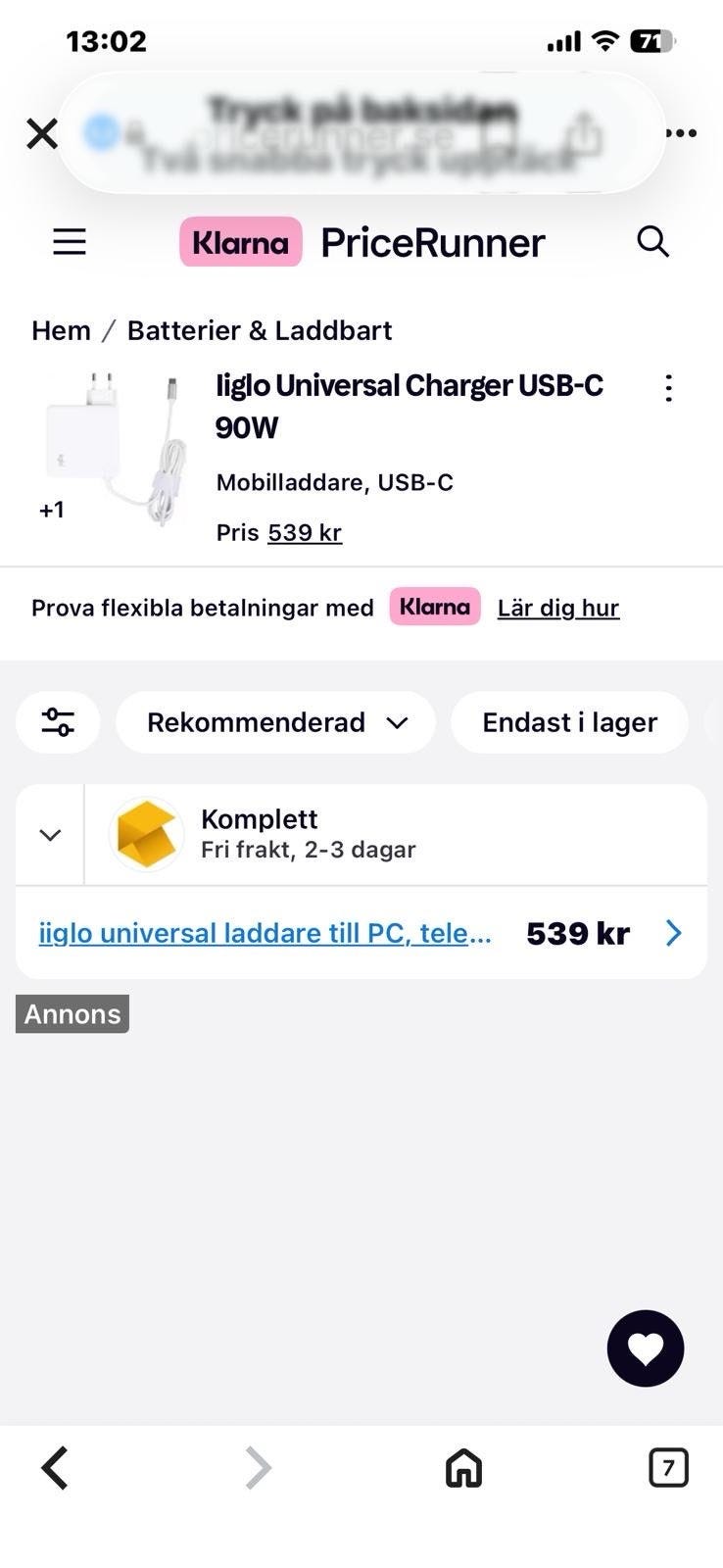Tap the search magnifier icon

652,241
